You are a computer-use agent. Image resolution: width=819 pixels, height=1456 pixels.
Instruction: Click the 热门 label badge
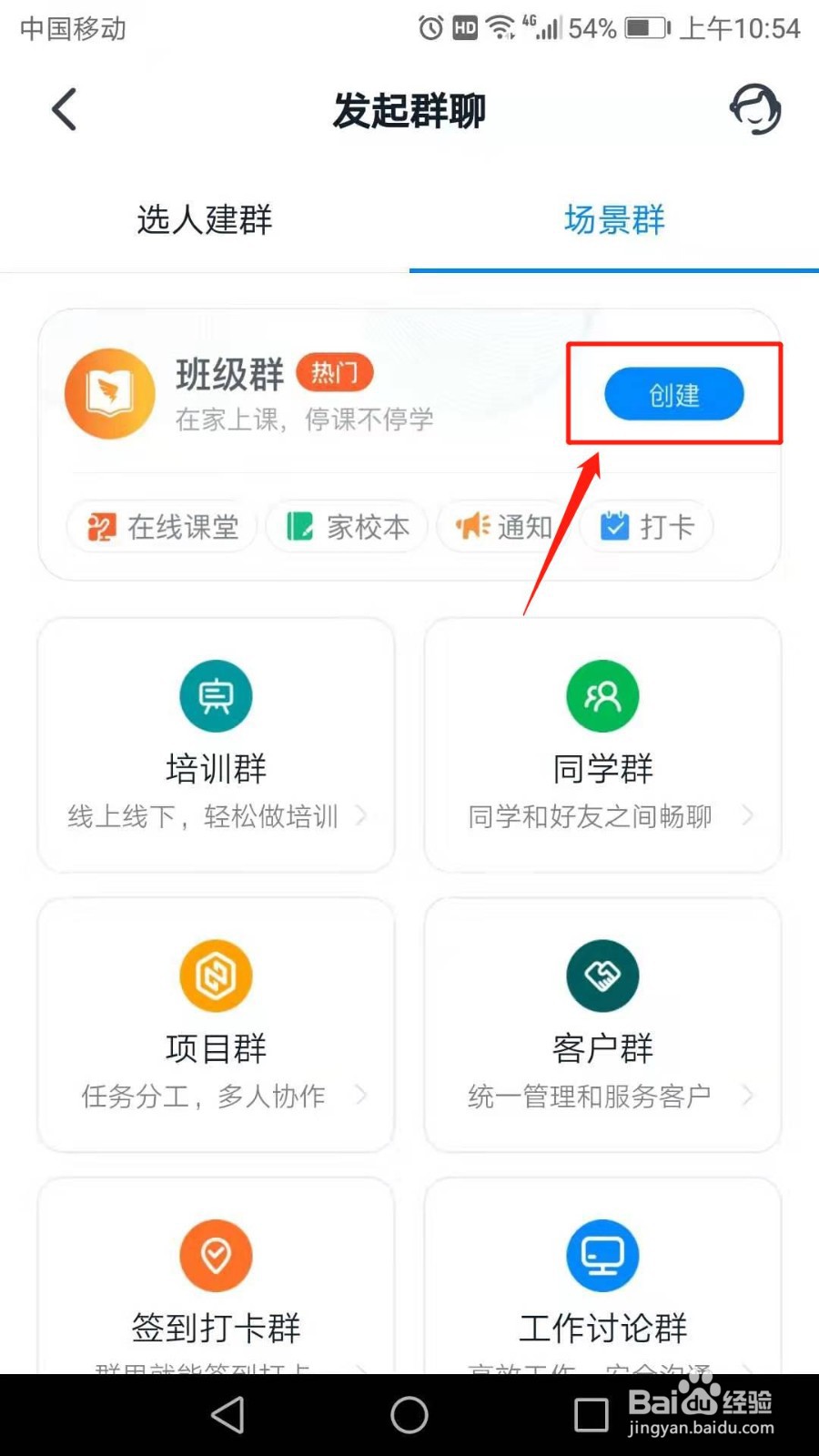[334, 373]
